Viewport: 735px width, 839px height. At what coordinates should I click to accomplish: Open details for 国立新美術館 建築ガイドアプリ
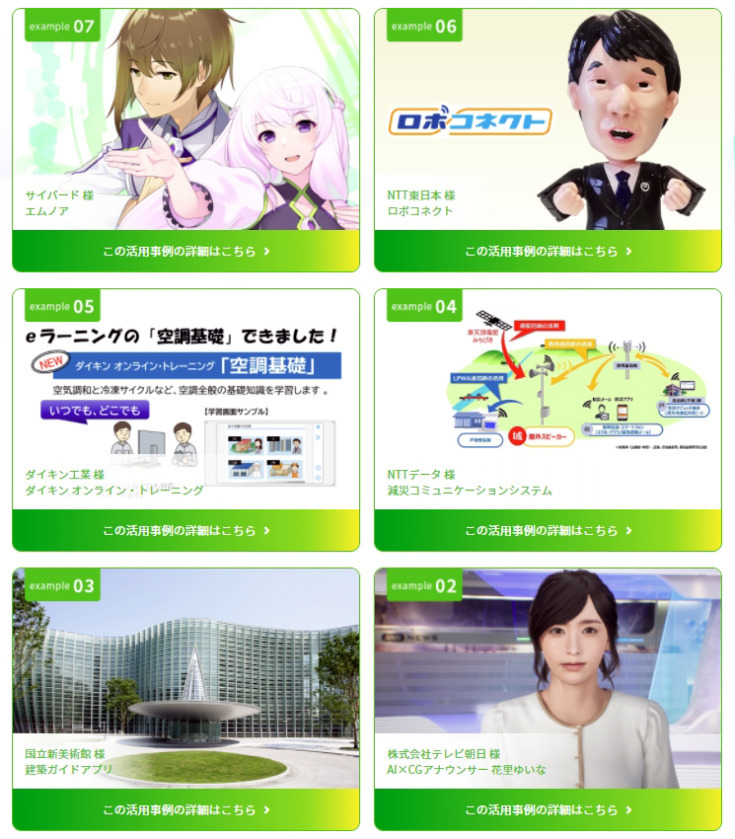(x=186, y=809)
